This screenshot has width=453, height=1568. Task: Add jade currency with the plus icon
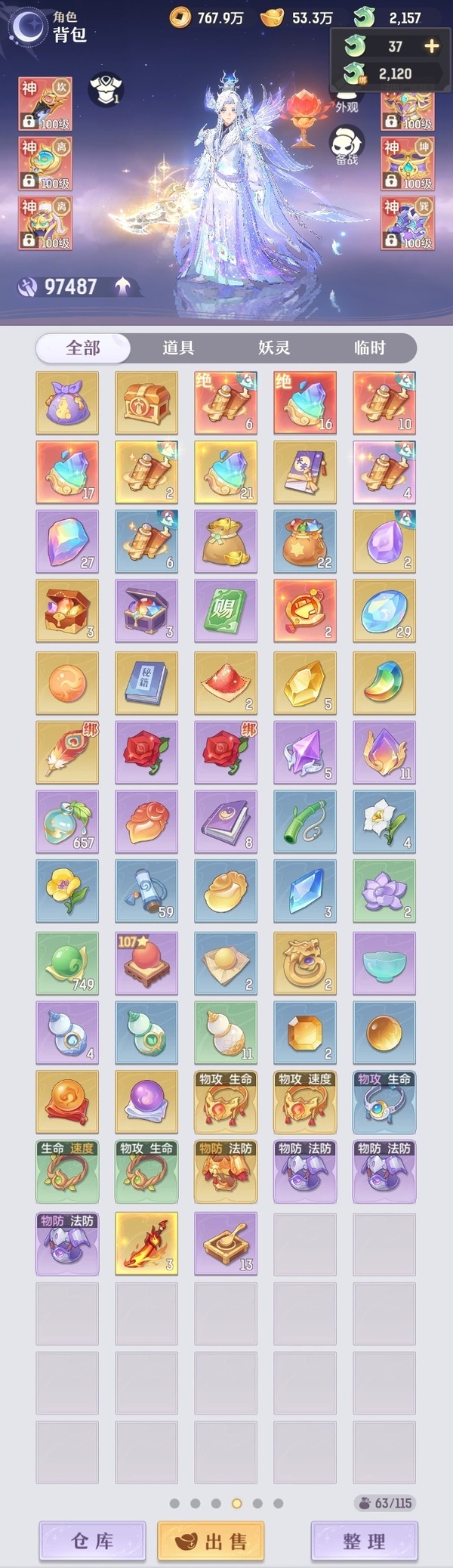point(431,46)
